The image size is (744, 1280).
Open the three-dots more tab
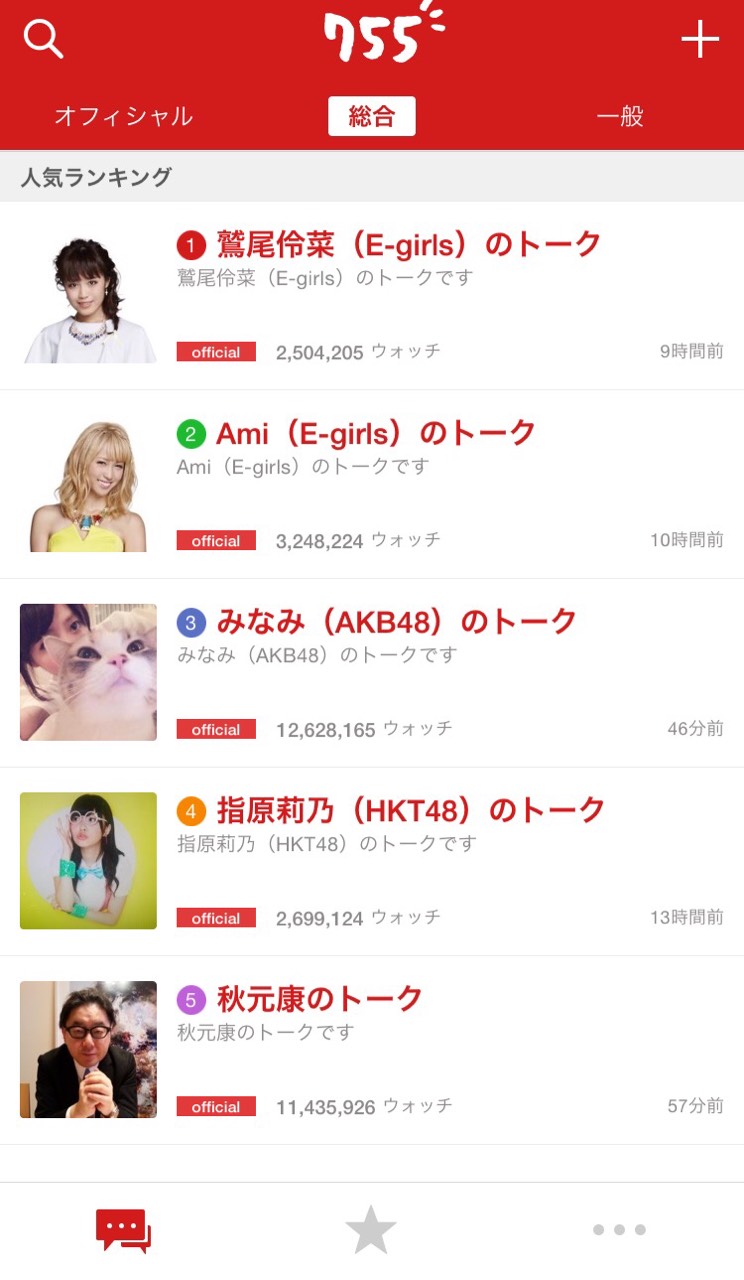pos(619,1230)
